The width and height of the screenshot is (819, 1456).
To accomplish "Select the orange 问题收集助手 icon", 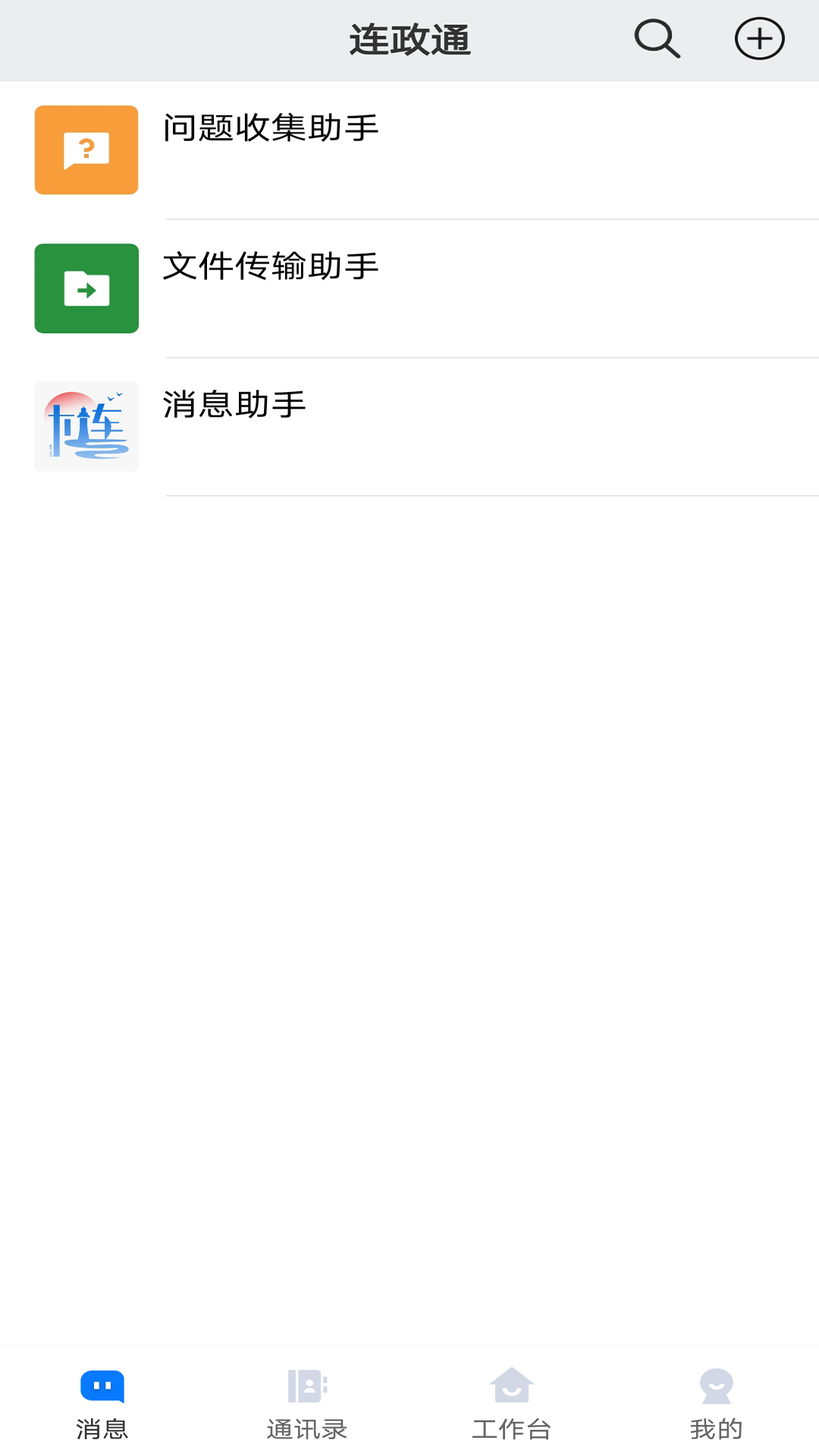I will point(86,149).
